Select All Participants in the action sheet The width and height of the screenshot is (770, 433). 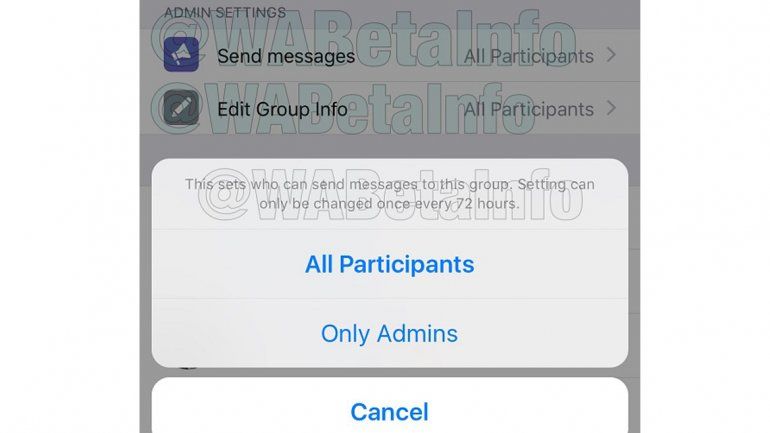point(389,264)
